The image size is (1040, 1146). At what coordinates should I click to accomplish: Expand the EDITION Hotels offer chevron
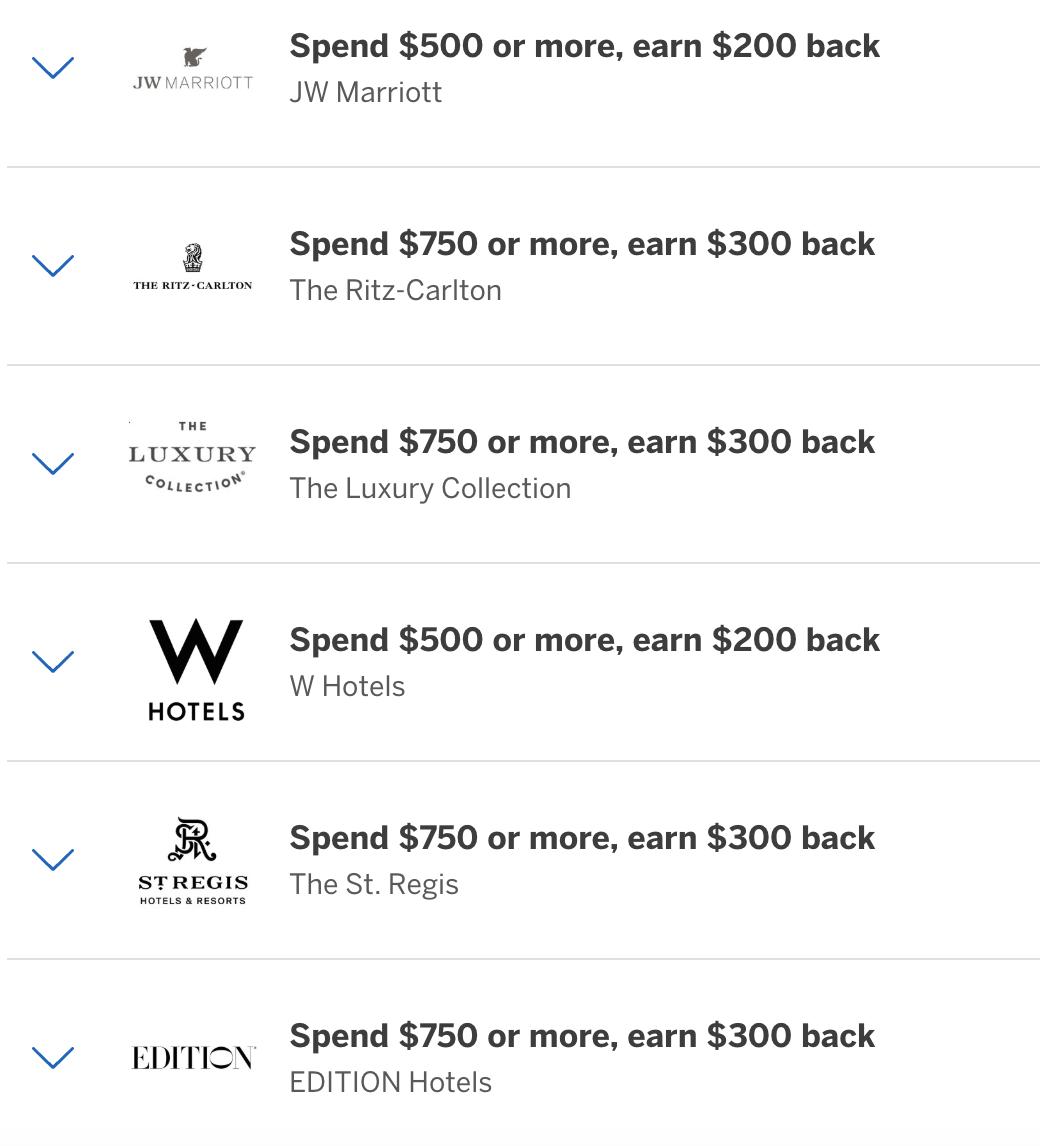53,1058
